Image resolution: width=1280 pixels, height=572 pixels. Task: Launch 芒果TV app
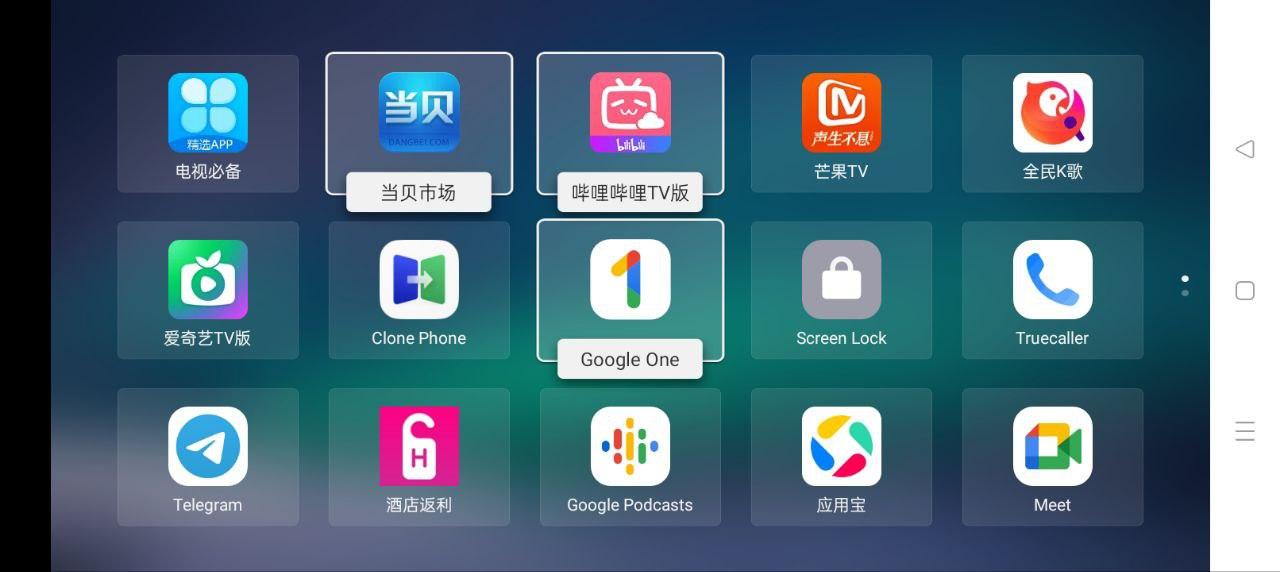tap(841, 124)
